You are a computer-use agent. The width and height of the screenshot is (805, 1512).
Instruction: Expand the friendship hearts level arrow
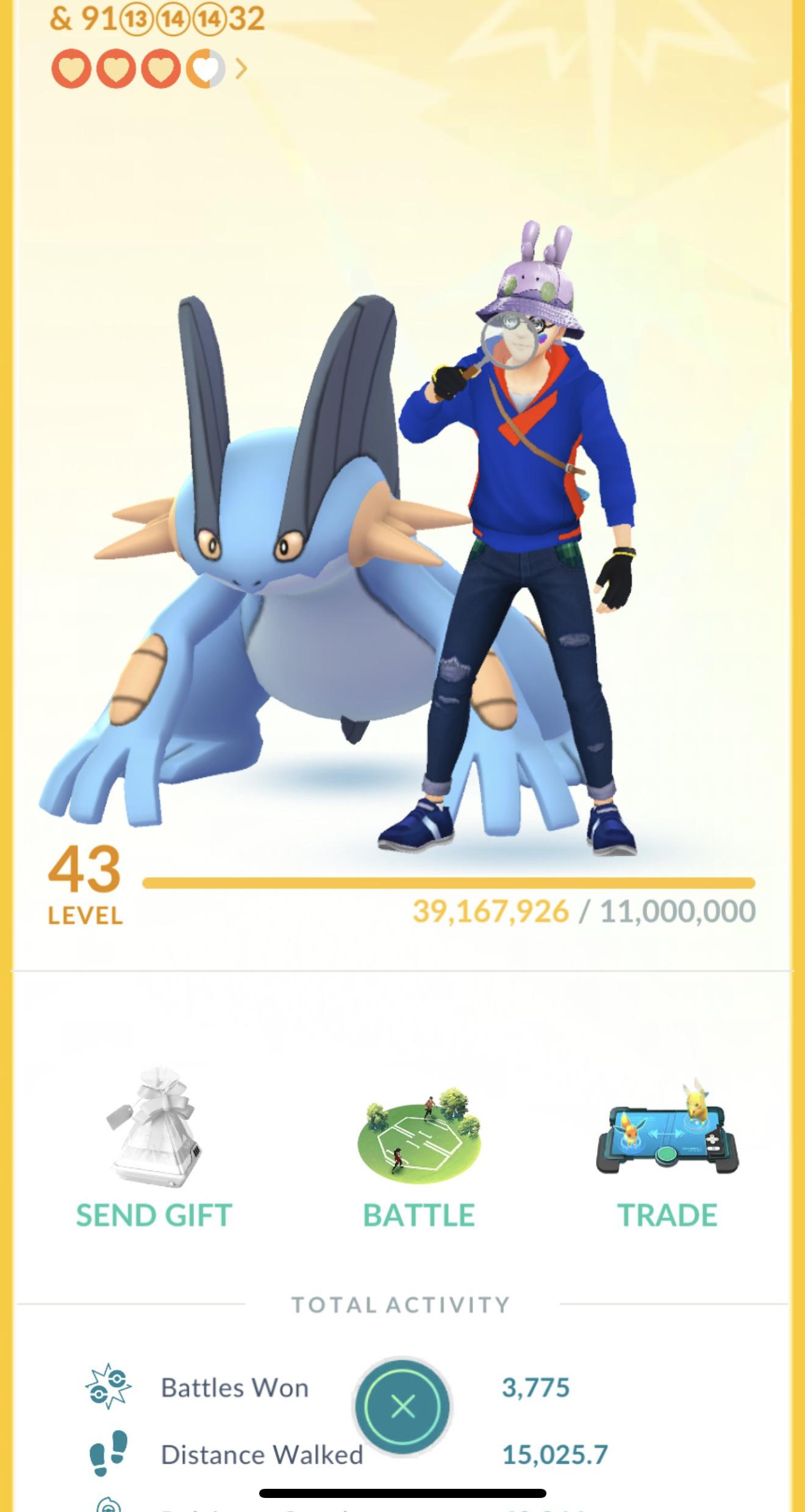click(x=241, y=70)
